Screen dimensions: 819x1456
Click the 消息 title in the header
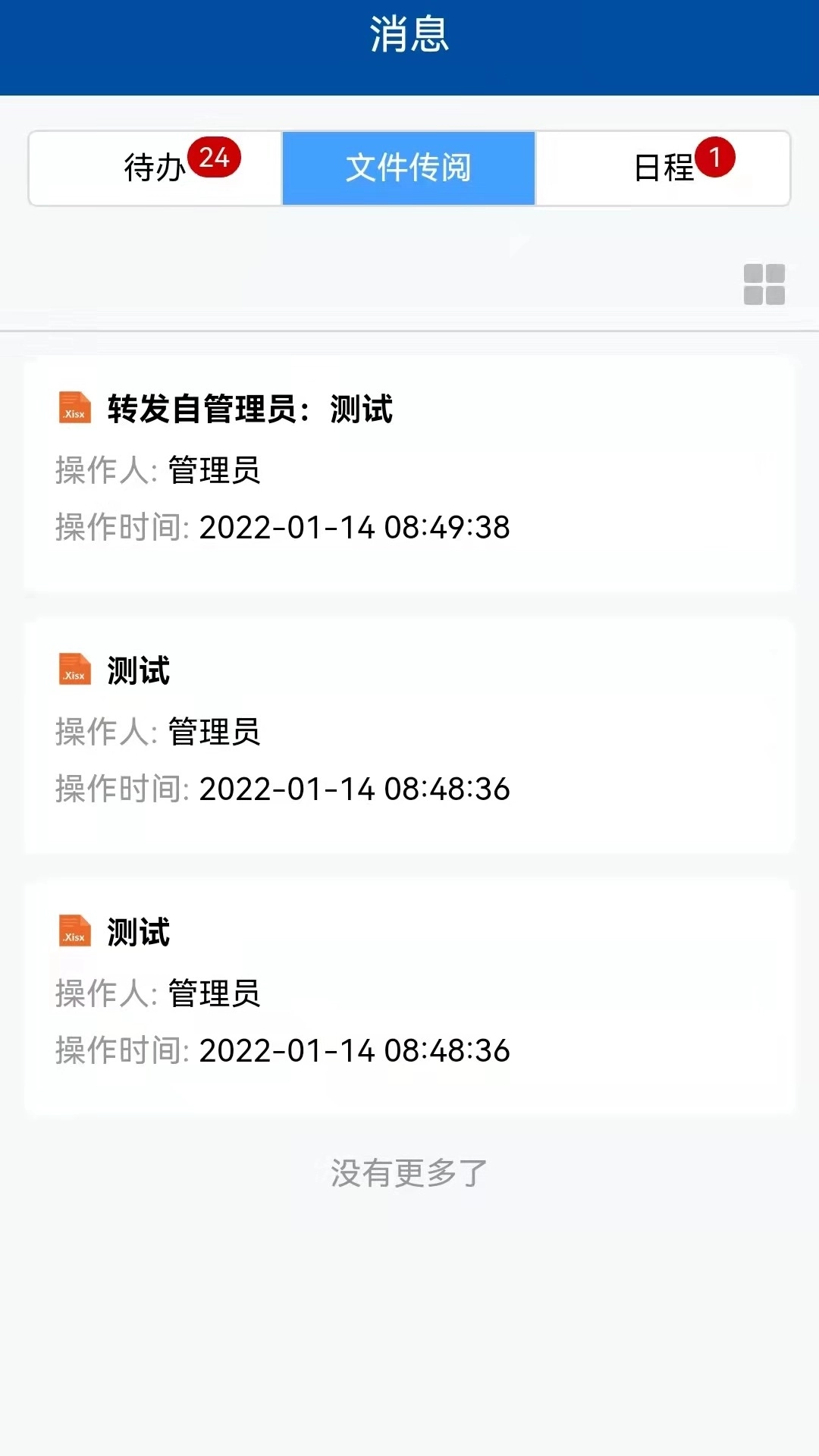[409, 33]
